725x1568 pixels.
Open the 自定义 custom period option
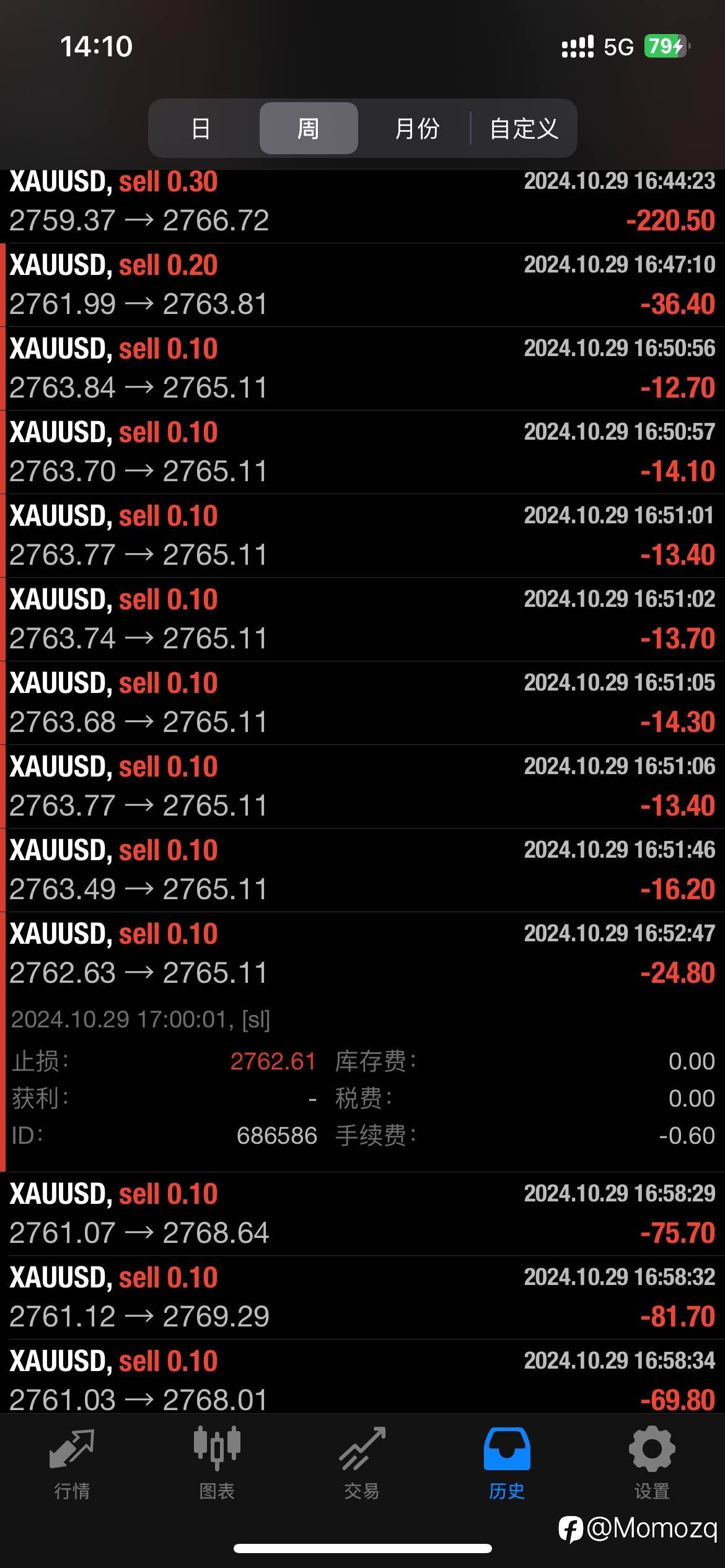point(524,128)
